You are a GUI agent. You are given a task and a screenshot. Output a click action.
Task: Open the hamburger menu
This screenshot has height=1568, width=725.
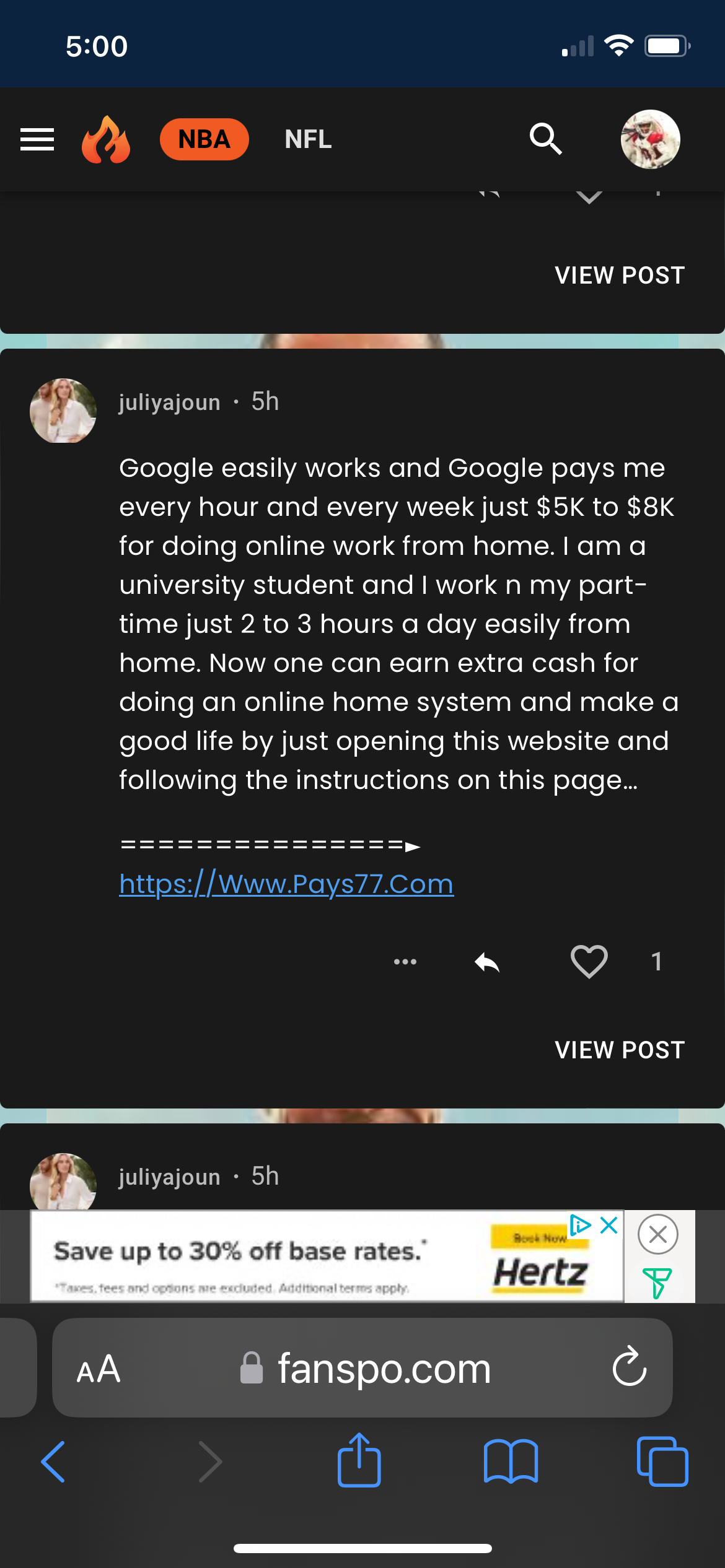coord(37,139)
